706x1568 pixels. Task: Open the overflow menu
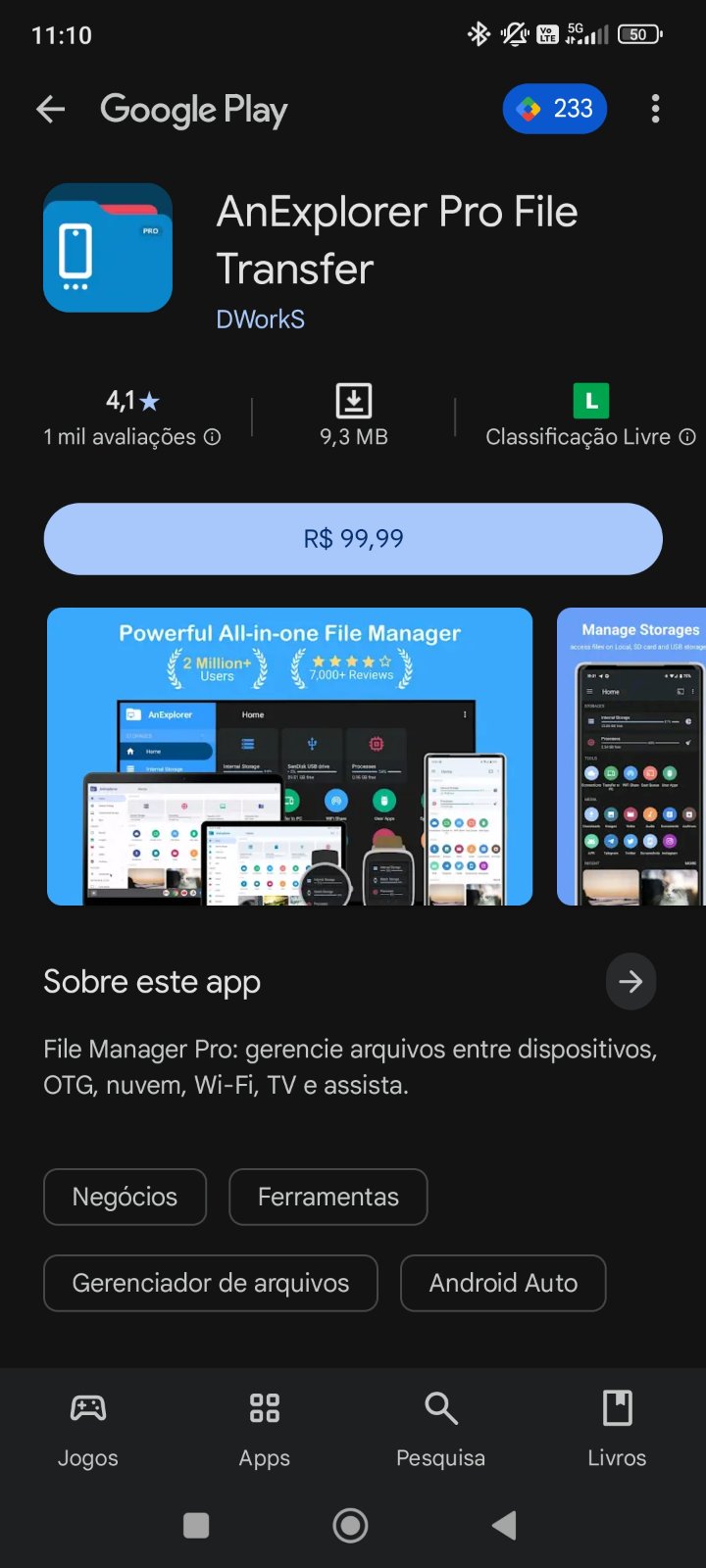pos(655,109)
